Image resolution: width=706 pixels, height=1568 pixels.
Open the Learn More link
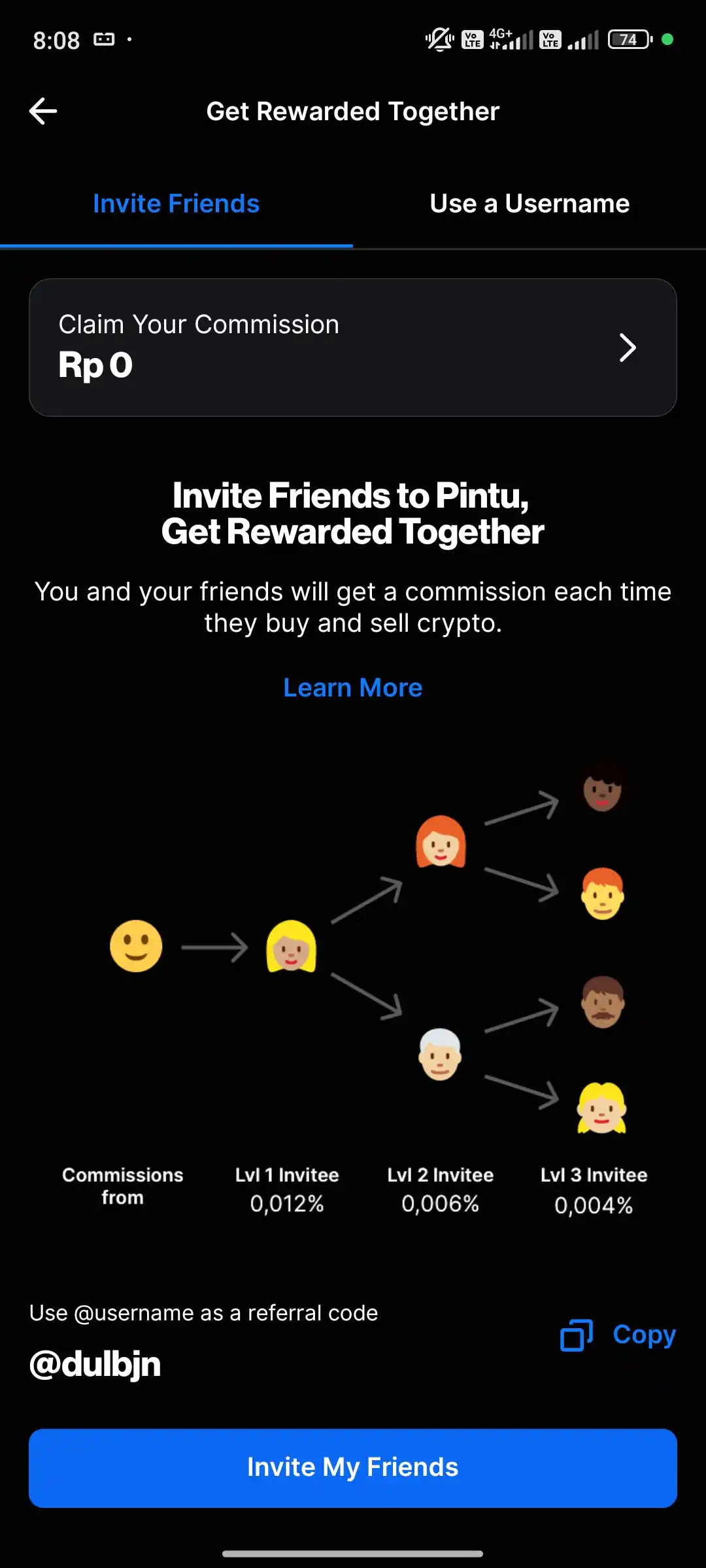pyautogui.click(x=353, y=688)
